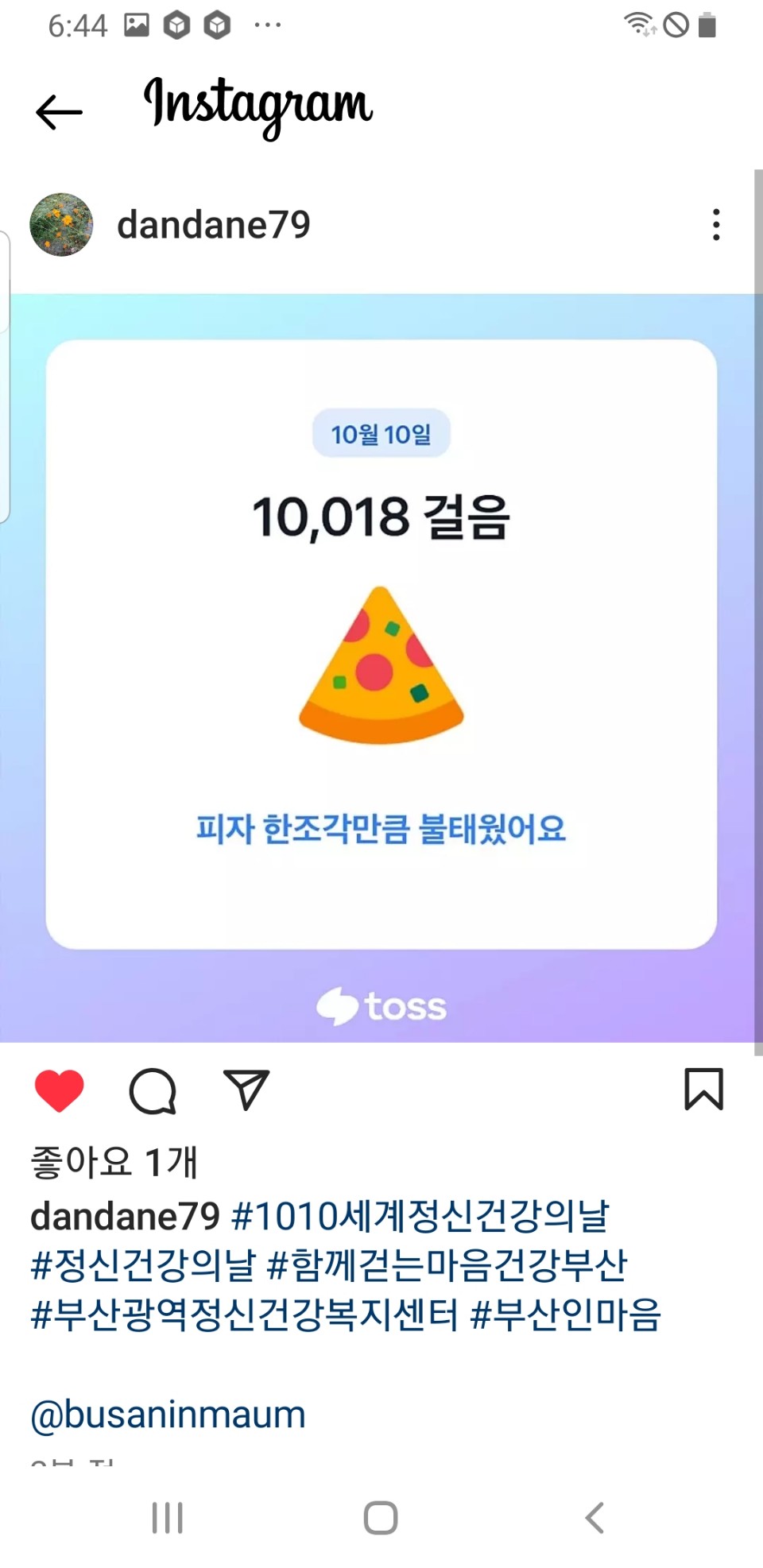Image resolution: width=763 pixels, height=1568 pixels.
Task: Unlike the post via the red heart
Action: (60, 1090)
